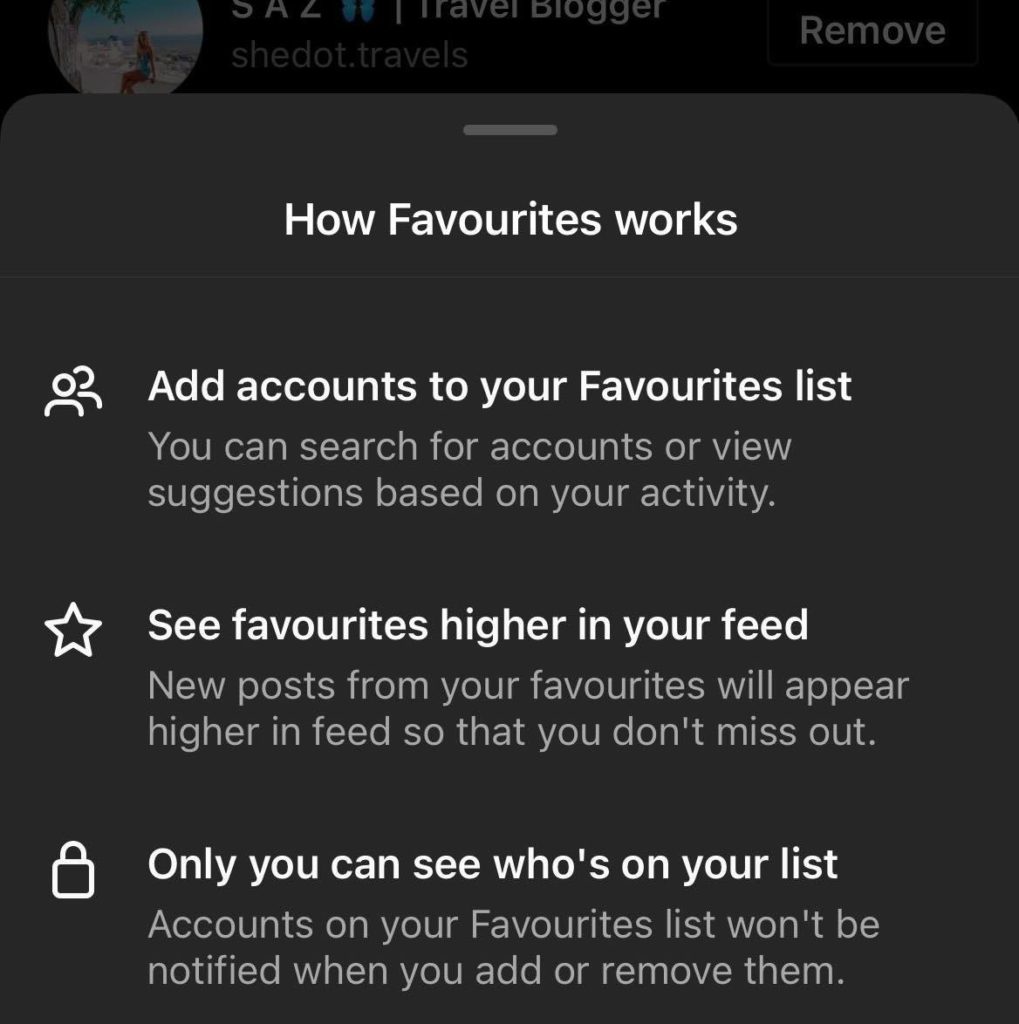Tap the drag handle above the sheet title
The width and height of the screenshot is (1019, 1024).
509,129
